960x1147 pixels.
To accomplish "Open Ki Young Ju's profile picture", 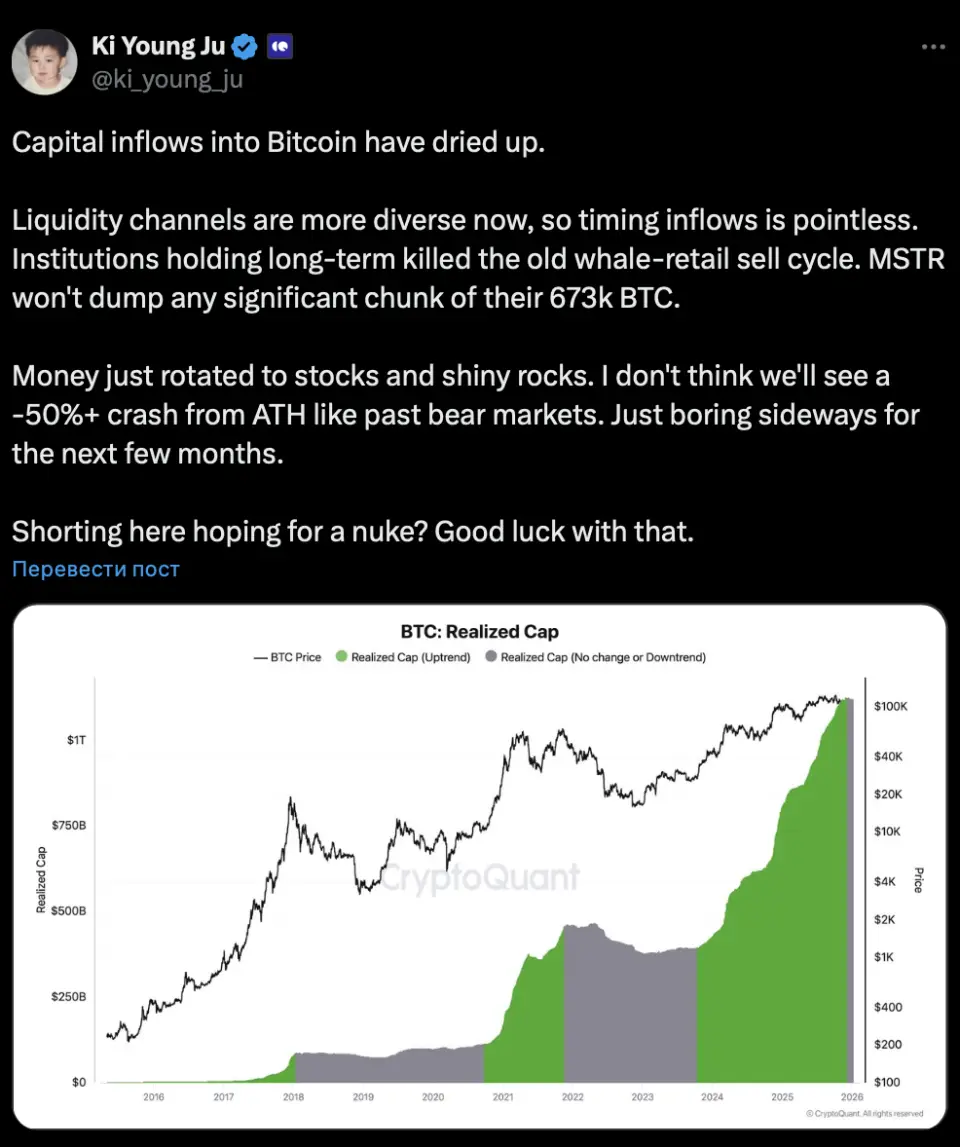I will coord(44,62).
